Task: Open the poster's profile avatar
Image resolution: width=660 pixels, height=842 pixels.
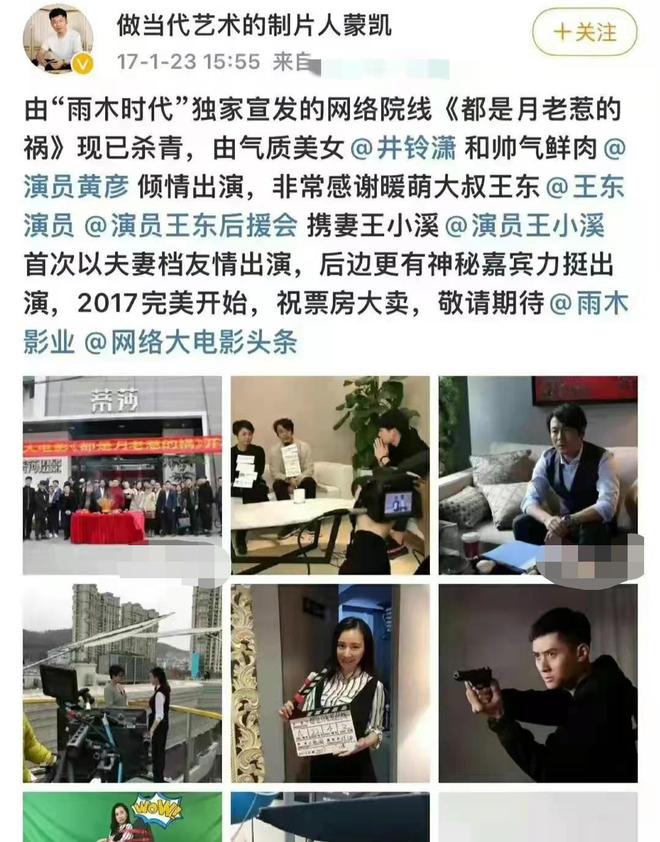Action: click(x=58, y=39)
